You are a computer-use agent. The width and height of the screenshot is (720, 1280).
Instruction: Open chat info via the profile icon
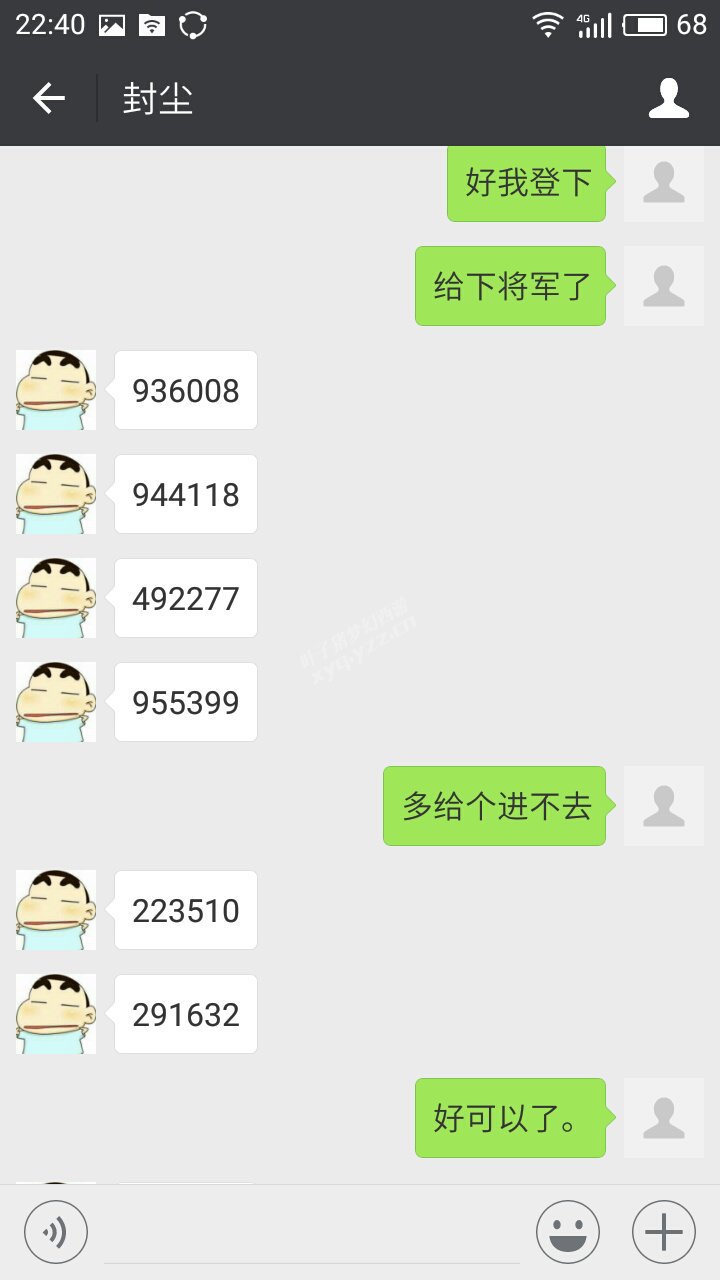coord(668,98)
